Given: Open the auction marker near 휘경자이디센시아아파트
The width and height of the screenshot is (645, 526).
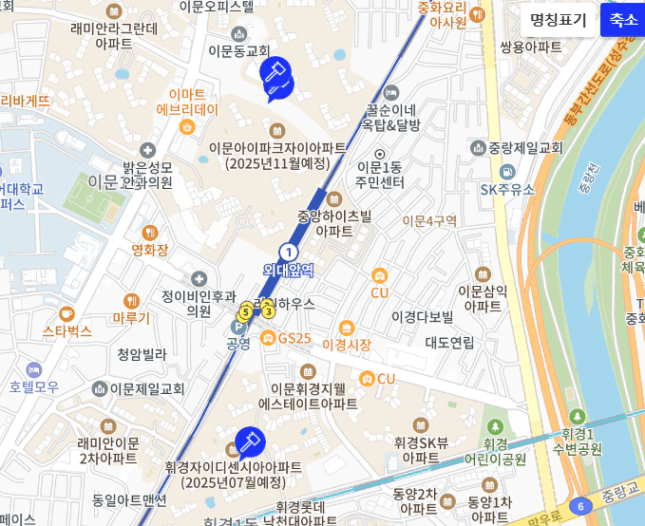Looking at the screenshot, I should [249, 441].
